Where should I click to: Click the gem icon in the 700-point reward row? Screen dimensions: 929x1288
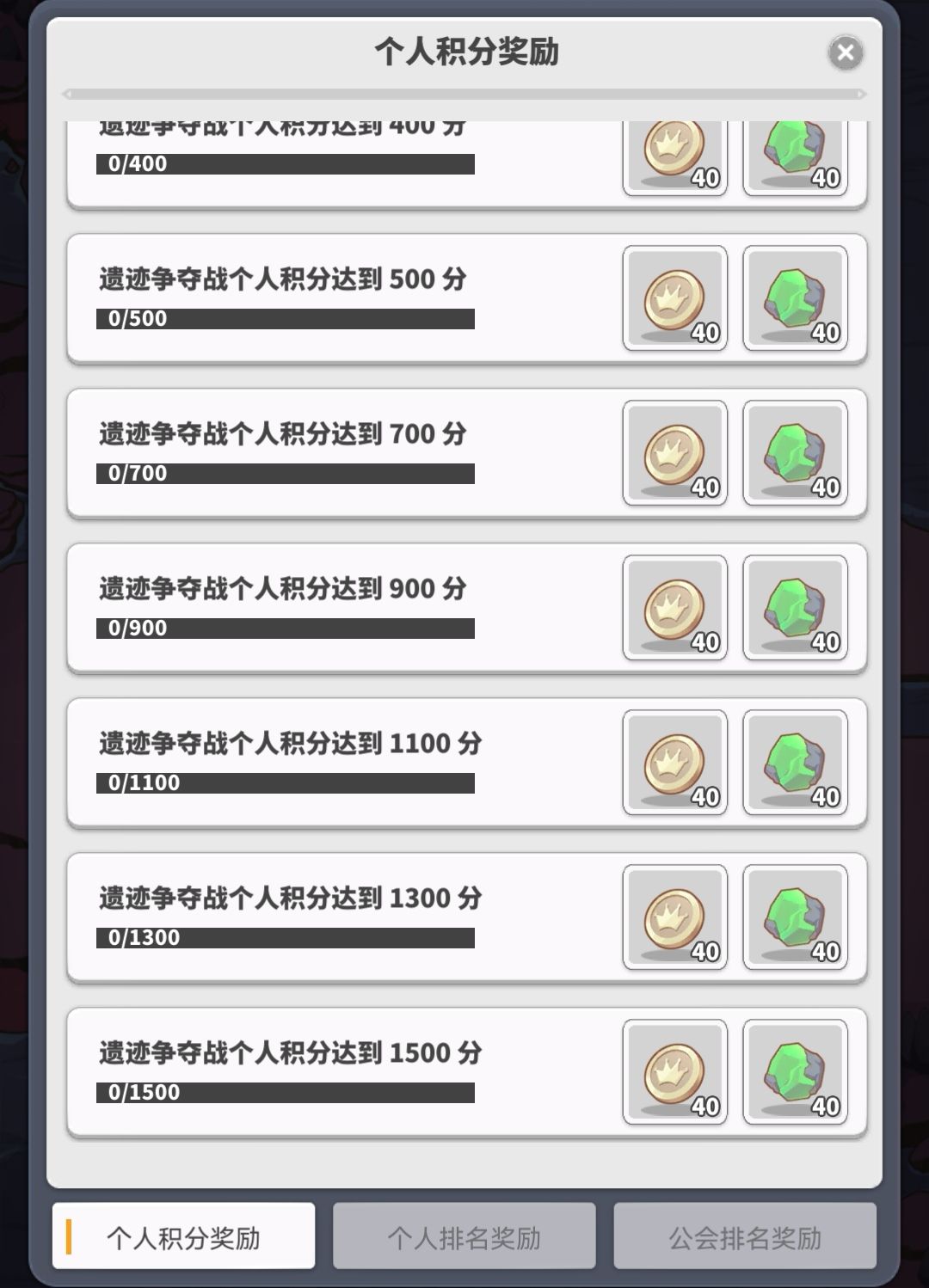[794, 453]
